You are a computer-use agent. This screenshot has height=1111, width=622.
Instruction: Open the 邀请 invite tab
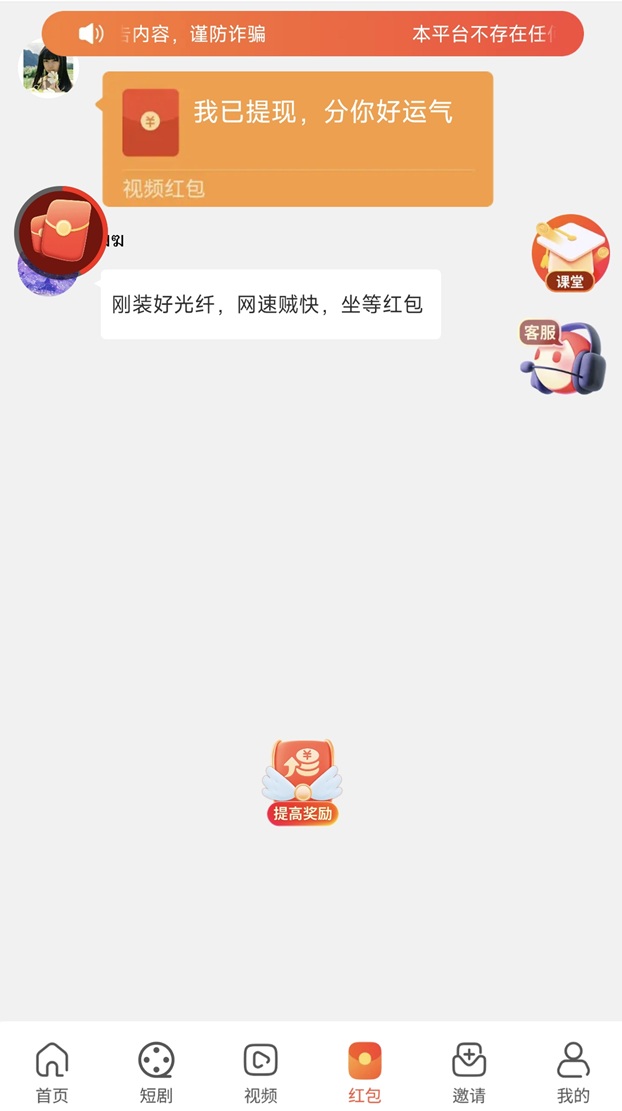(468, 1071)
